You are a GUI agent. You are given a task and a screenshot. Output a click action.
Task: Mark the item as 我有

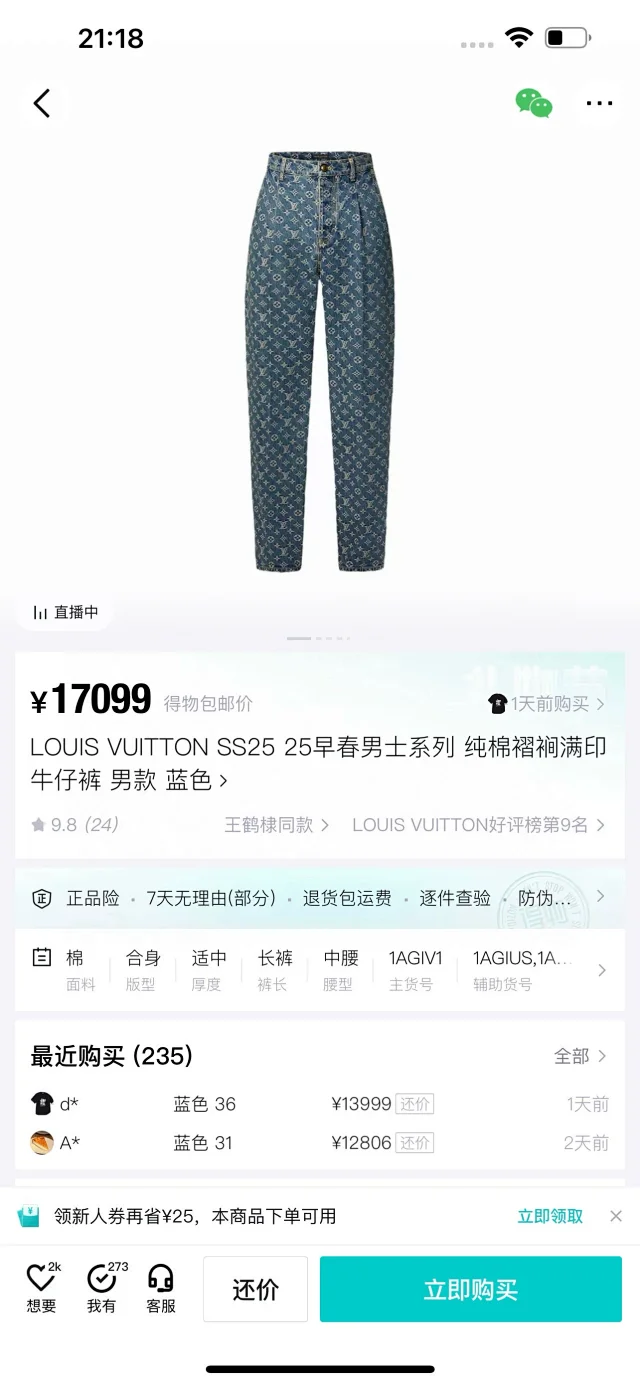tap(102, 1288)
